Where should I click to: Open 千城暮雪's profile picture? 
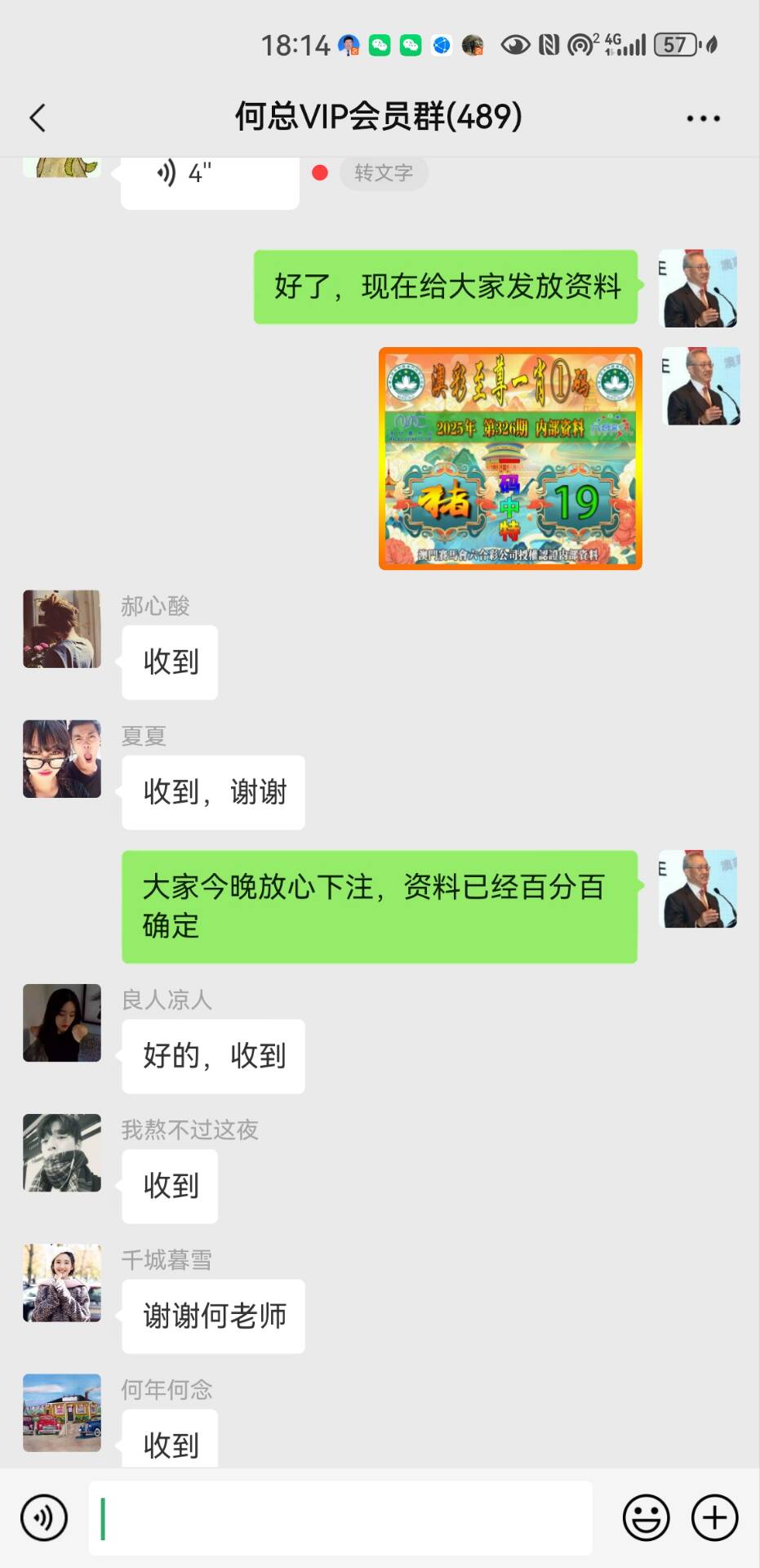click(x=62, y=1282)
